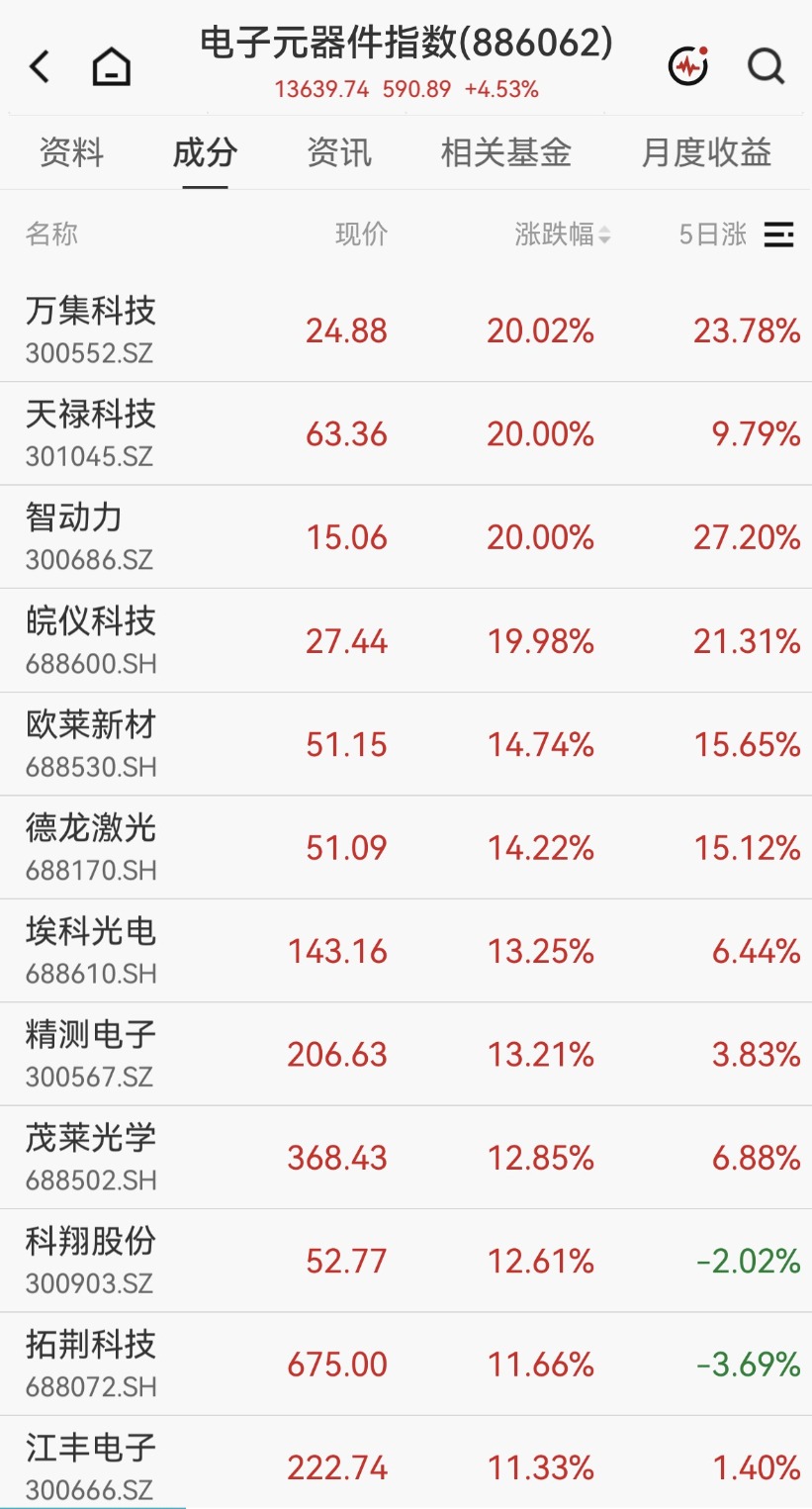View 精测电子 stock details

pyautogui.click(x=406, y=1054)
